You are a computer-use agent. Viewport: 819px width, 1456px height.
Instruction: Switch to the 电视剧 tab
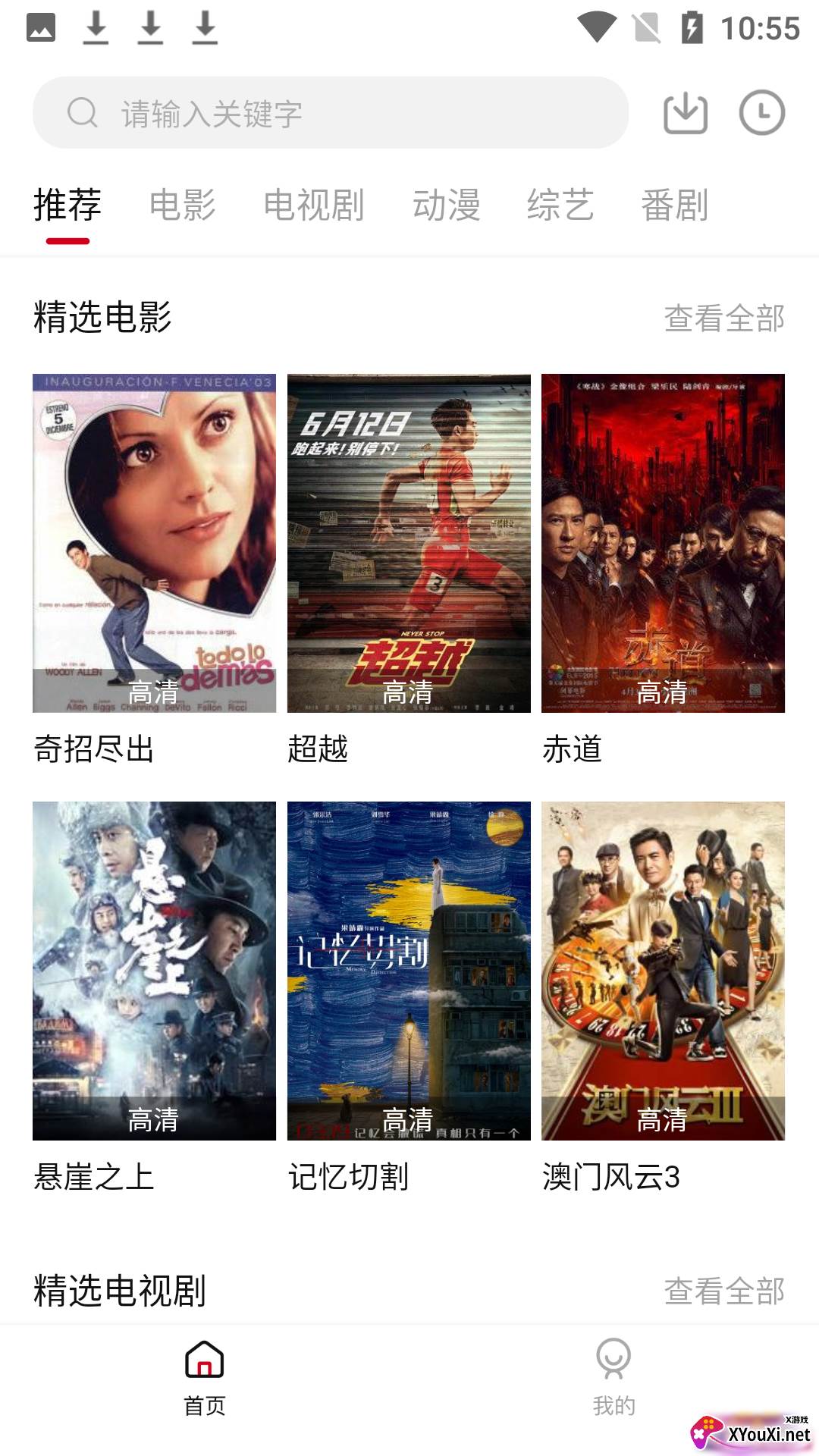314,206
